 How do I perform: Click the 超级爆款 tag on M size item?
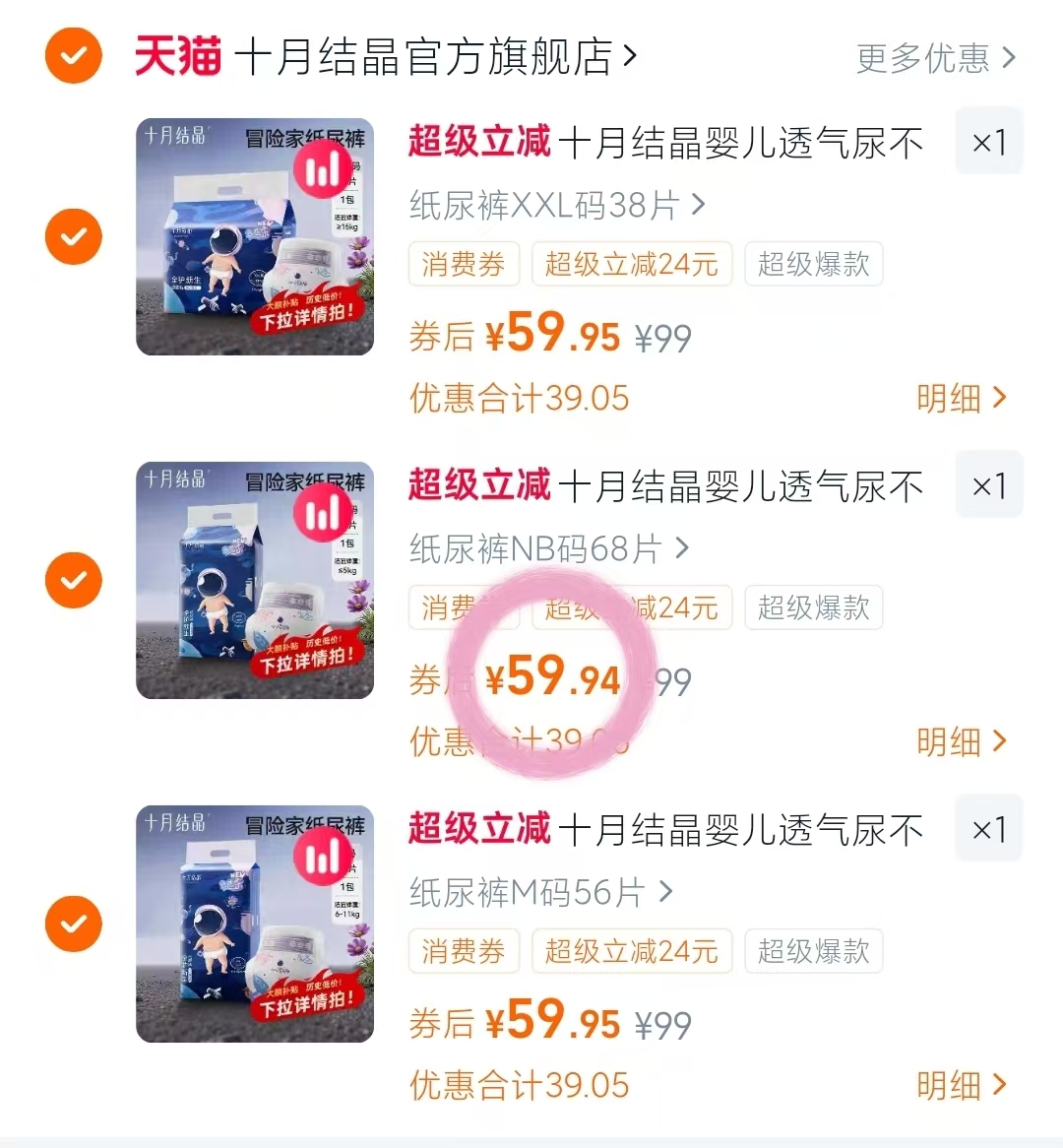click(814, 951)
